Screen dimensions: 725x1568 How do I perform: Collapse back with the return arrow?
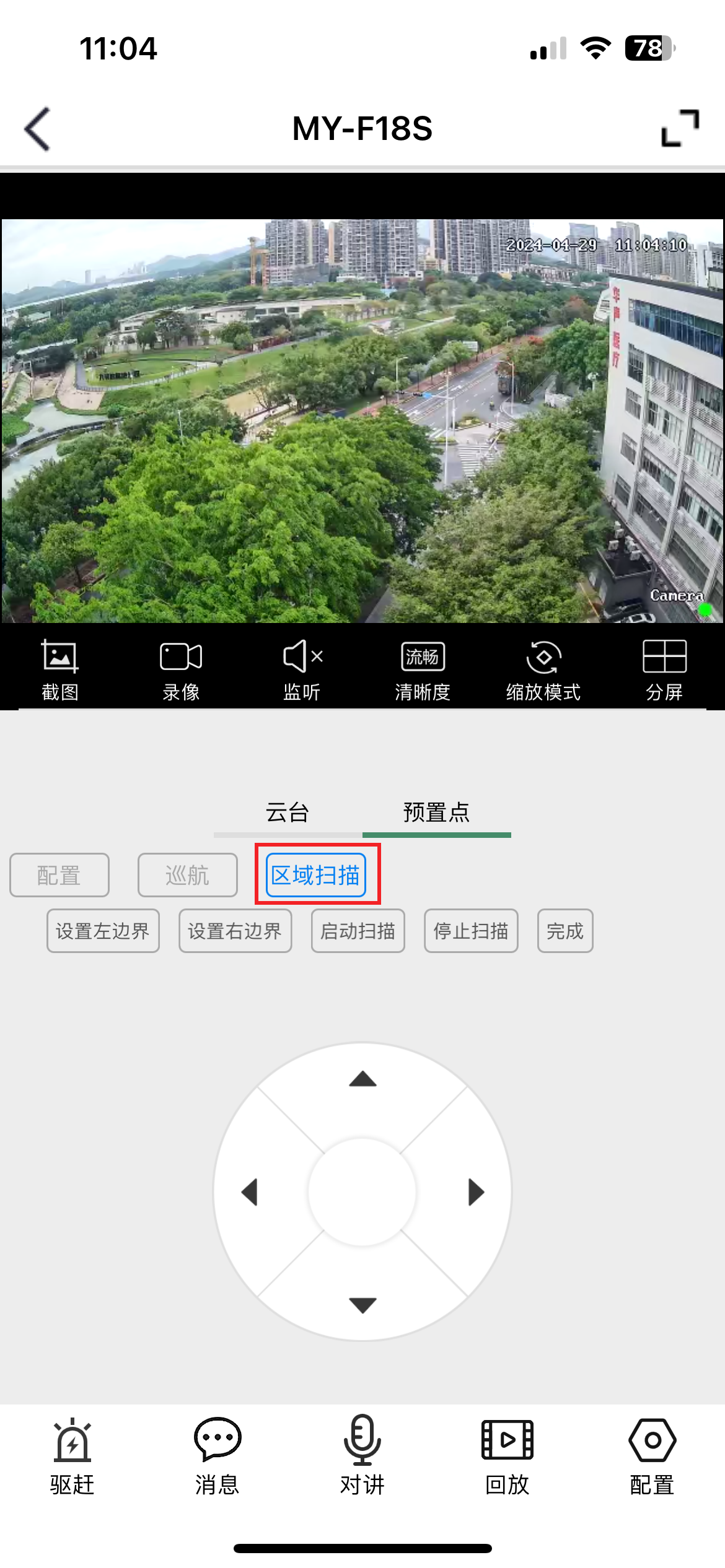pyautogui.click(x=35, y=128)
